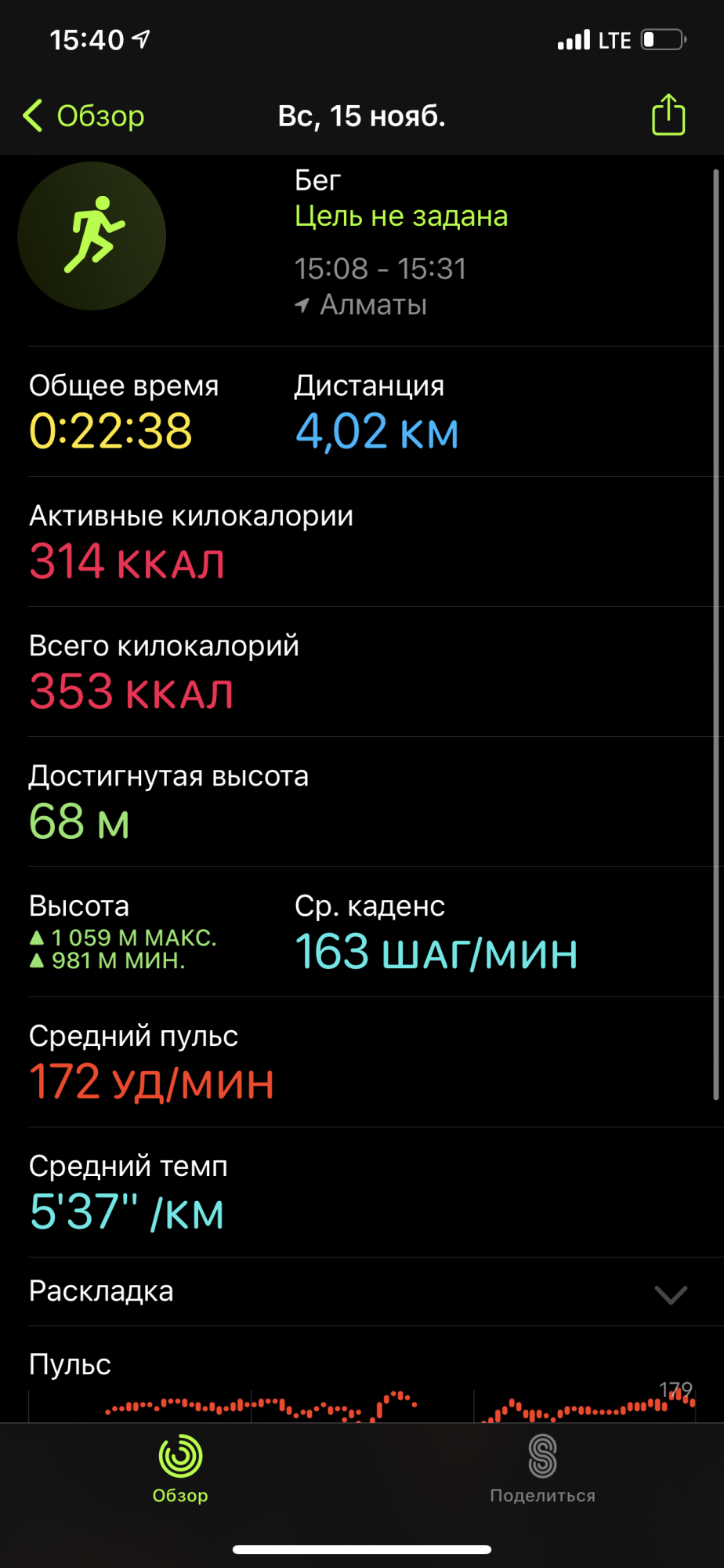The width and height of the screenshot is (724, 1568).
Task: Open the Поделиться tab
Action: [x=542, y=1468]
